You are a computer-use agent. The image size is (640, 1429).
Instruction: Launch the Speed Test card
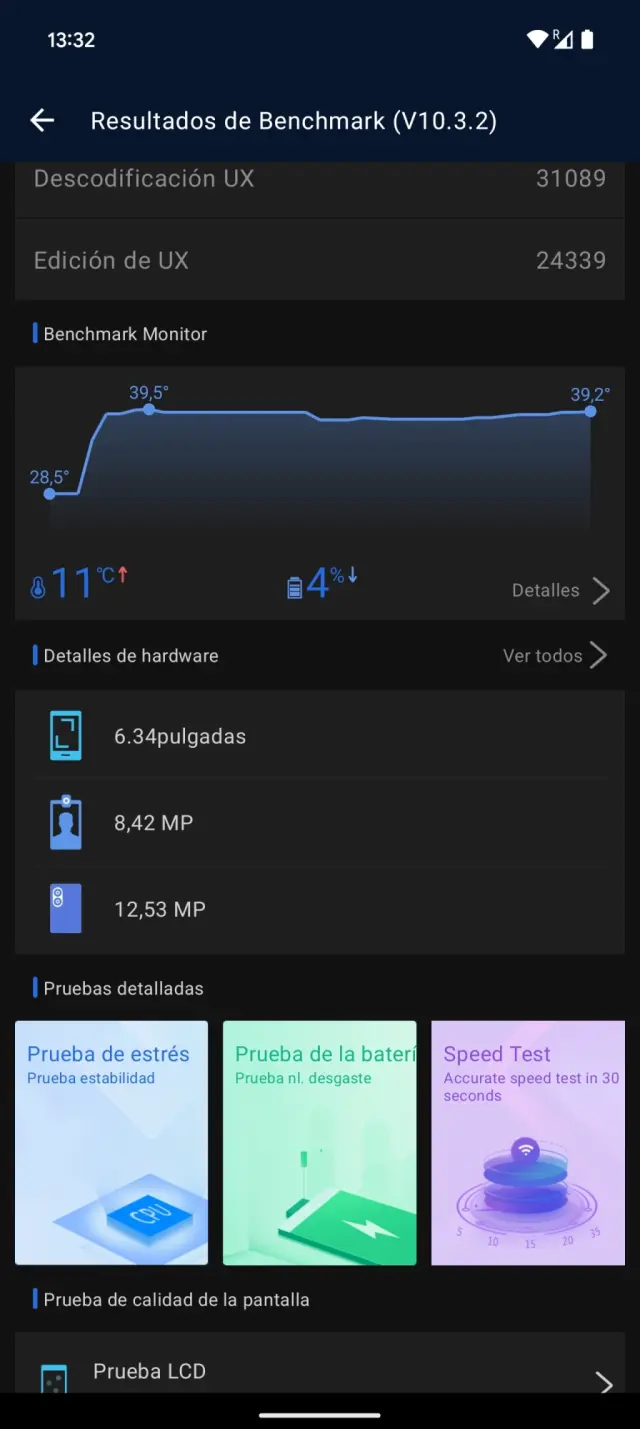coord(527,1142)
